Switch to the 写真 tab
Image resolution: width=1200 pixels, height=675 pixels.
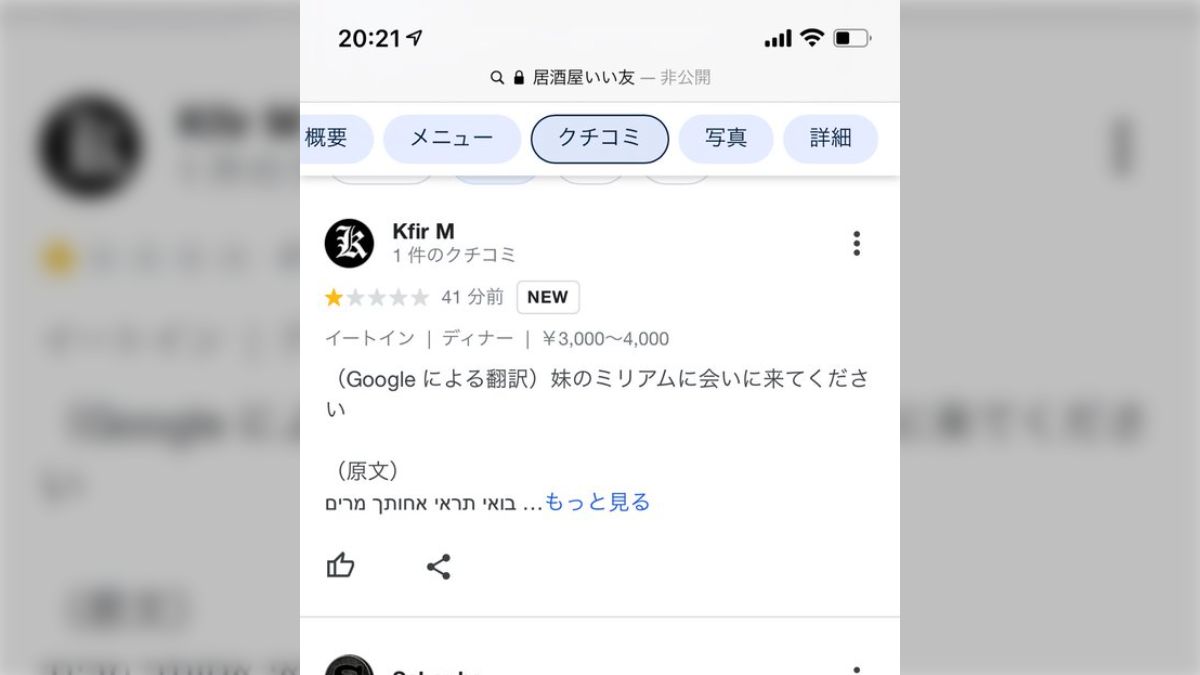725,139
